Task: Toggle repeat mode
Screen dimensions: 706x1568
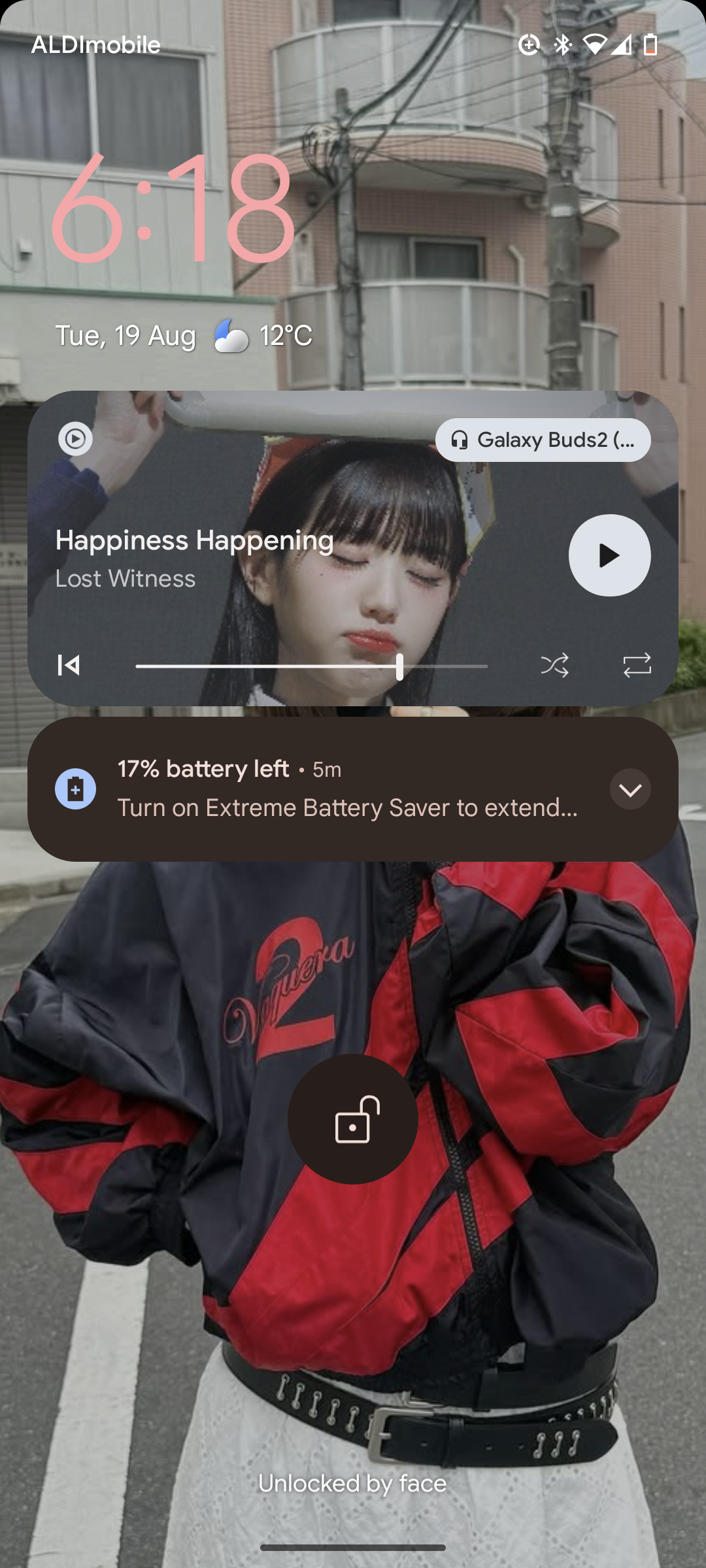Action: coord(637,665)
